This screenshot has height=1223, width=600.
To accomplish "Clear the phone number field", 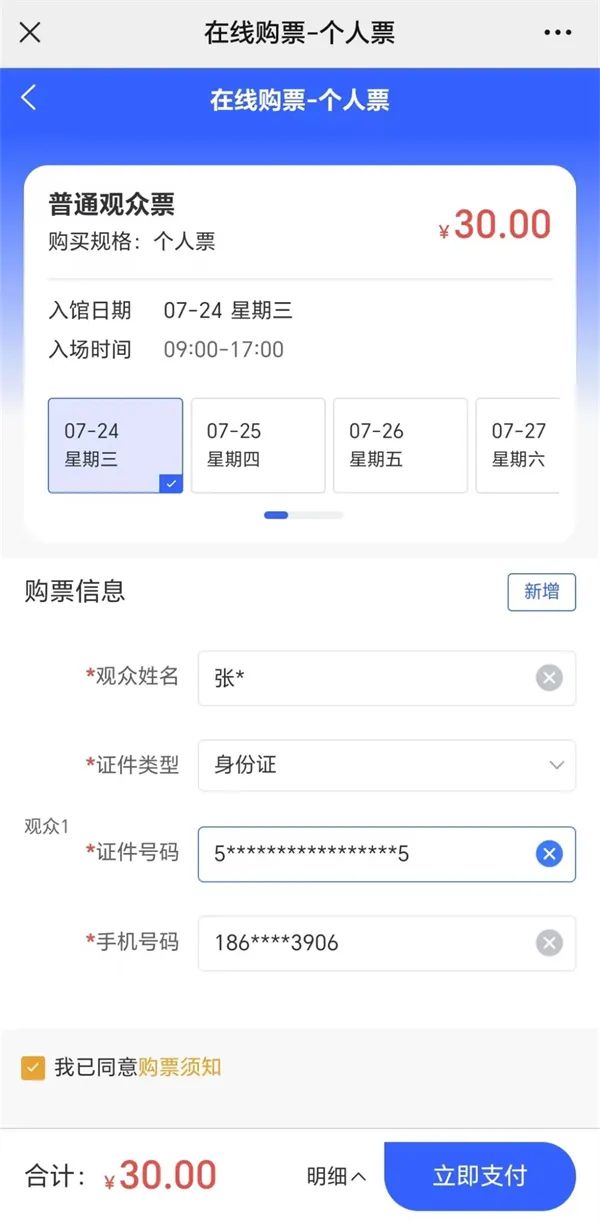I will (549, 943).
